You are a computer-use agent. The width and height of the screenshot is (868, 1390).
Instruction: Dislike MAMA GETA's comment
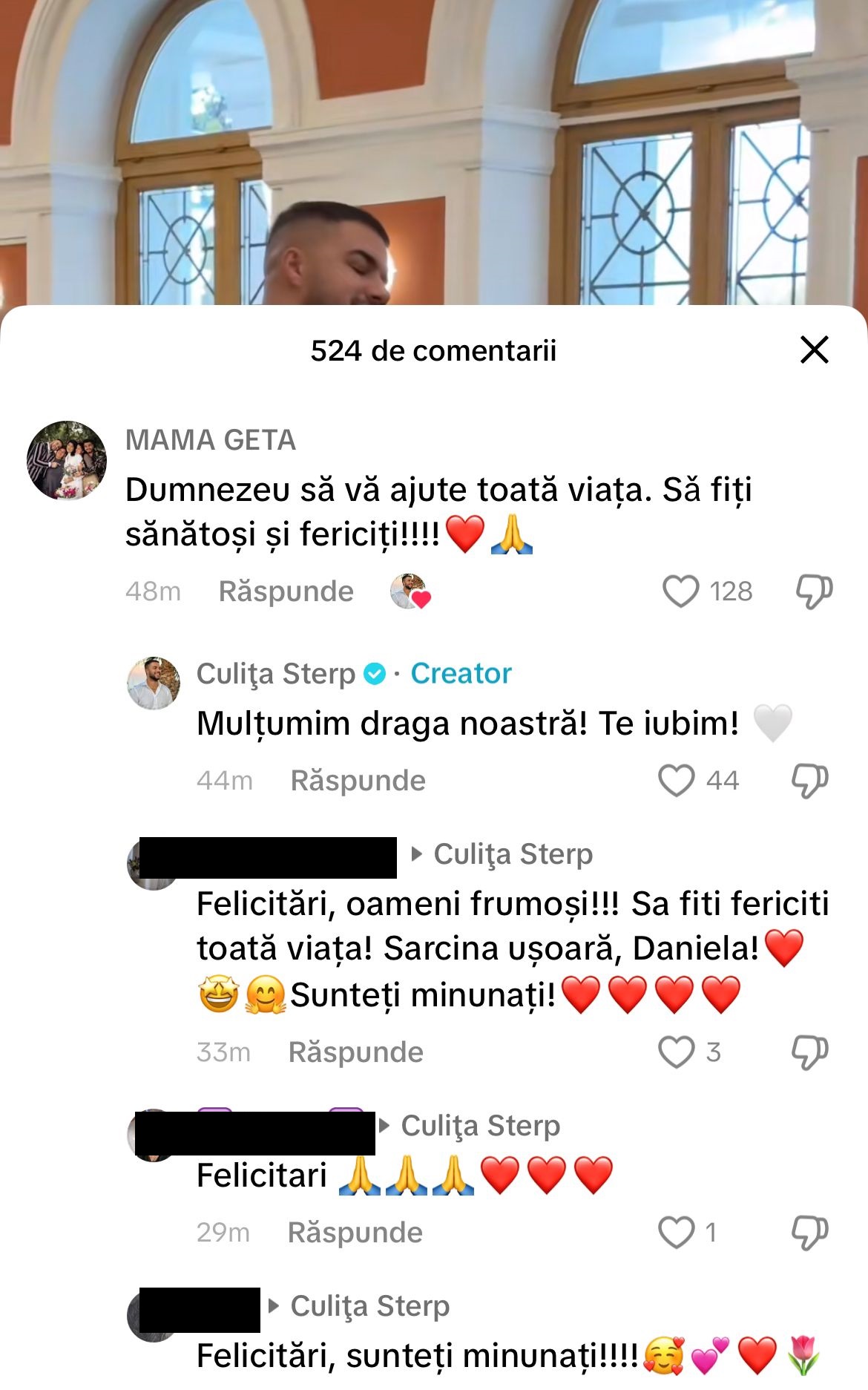tap(814, 591)
